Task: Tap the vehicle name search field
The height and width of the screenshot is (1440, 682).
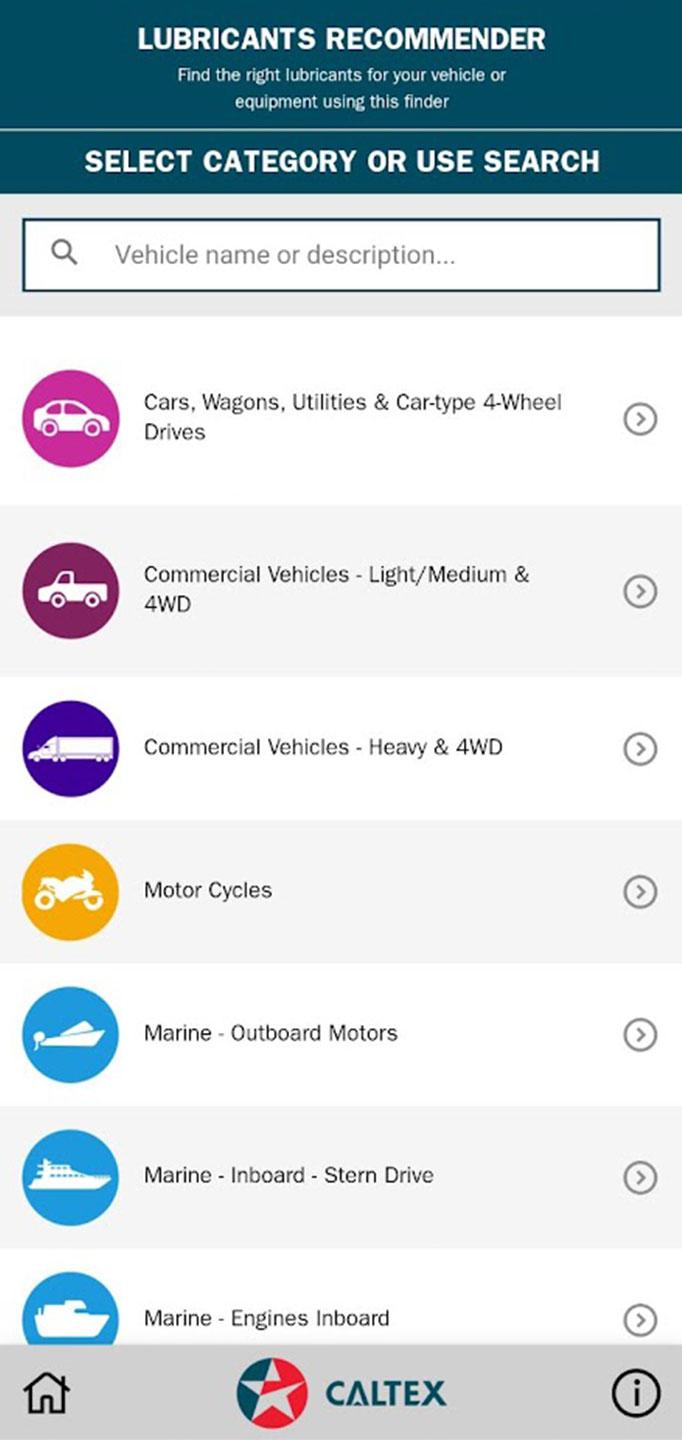Action: click(x=341, y=255)
